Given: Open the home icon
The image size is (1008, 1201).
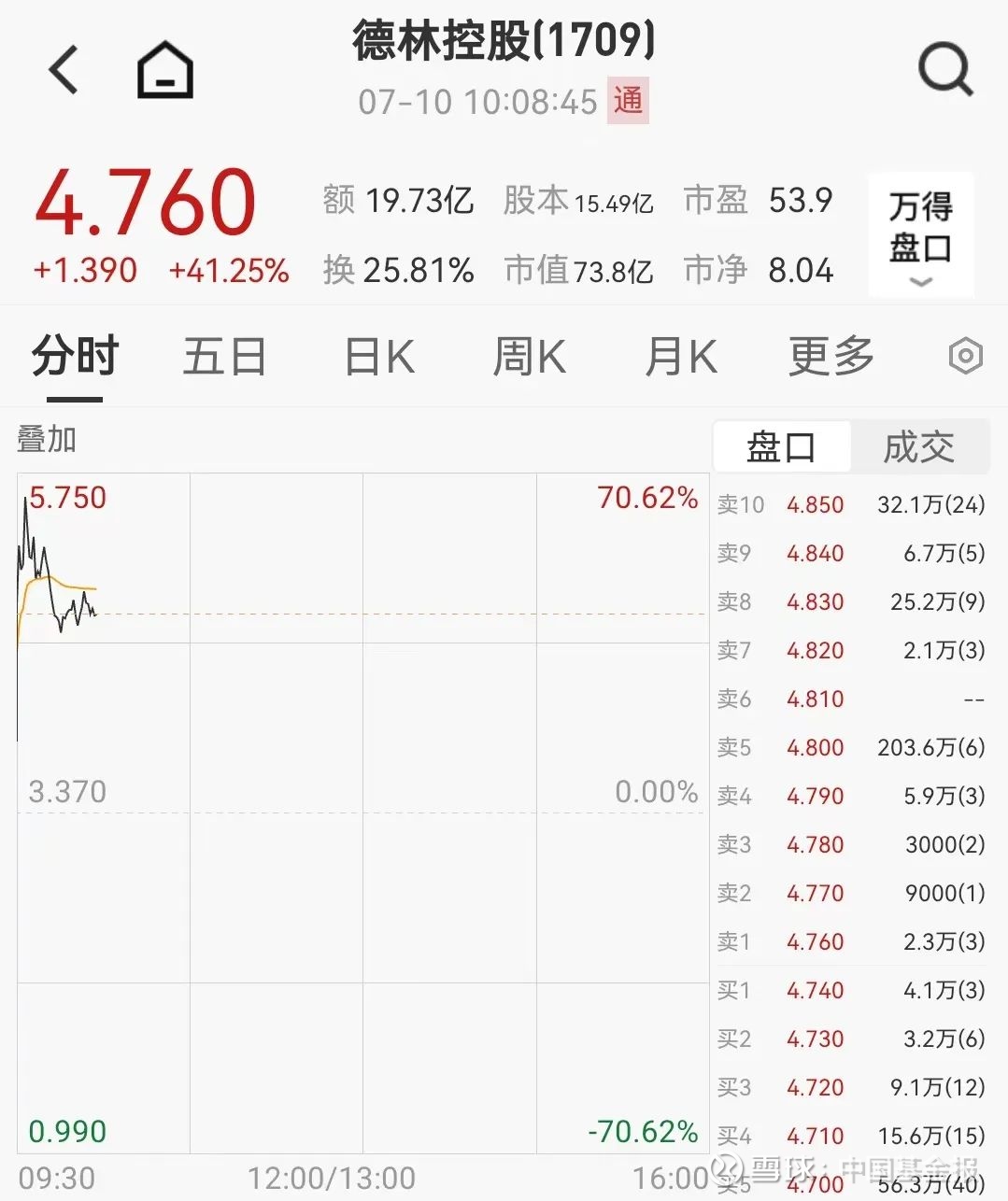Looking at the screenshot, I should click(165, 70).
